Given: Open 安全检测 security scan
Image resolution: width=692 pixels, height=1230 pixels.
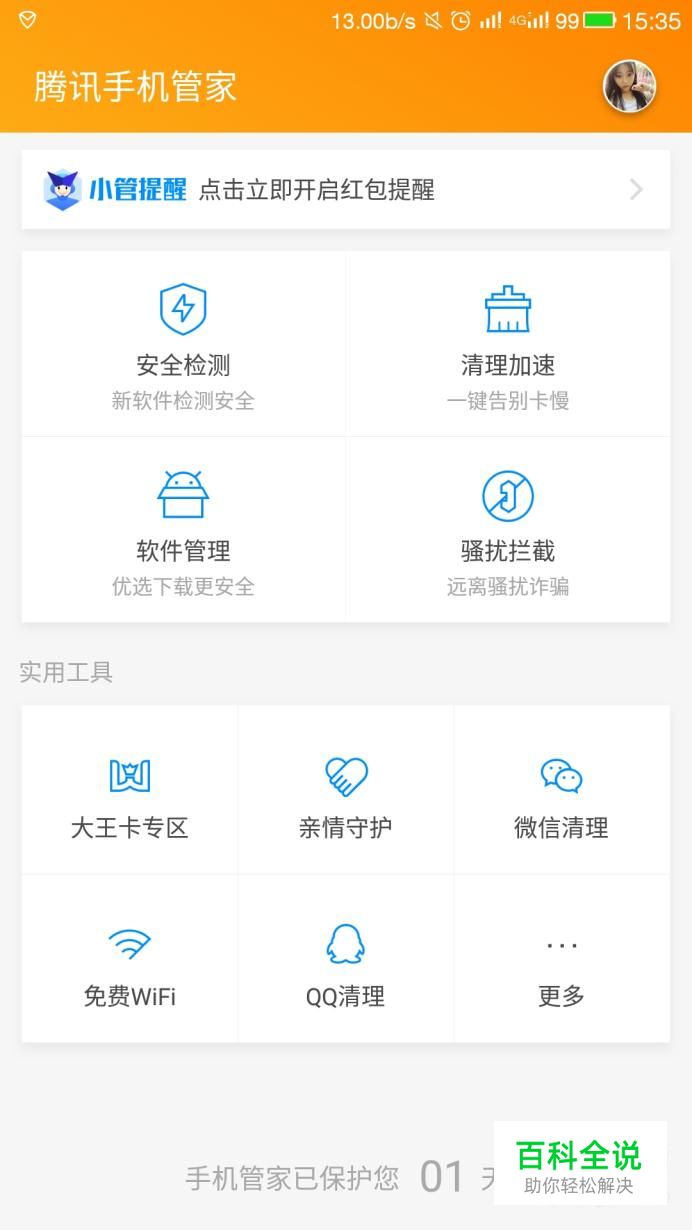Looking at the screenshot, I should point(183,345).
